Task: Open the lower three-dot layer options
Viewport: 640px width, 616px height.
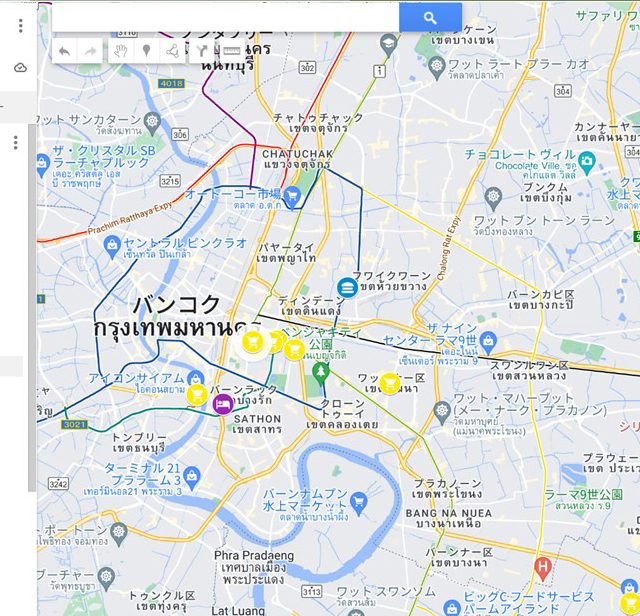Action: pos(16,143)
